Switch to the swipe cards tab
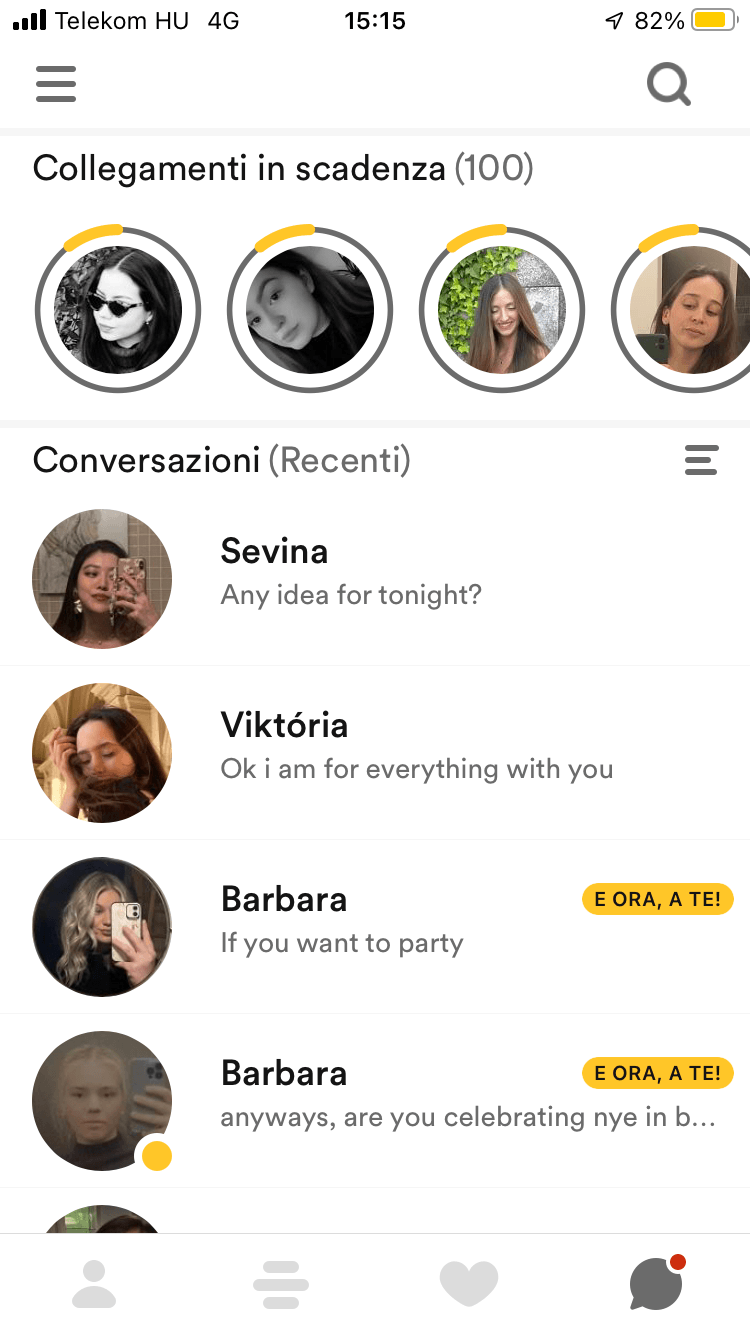750x1334 pixels. 281,1283
